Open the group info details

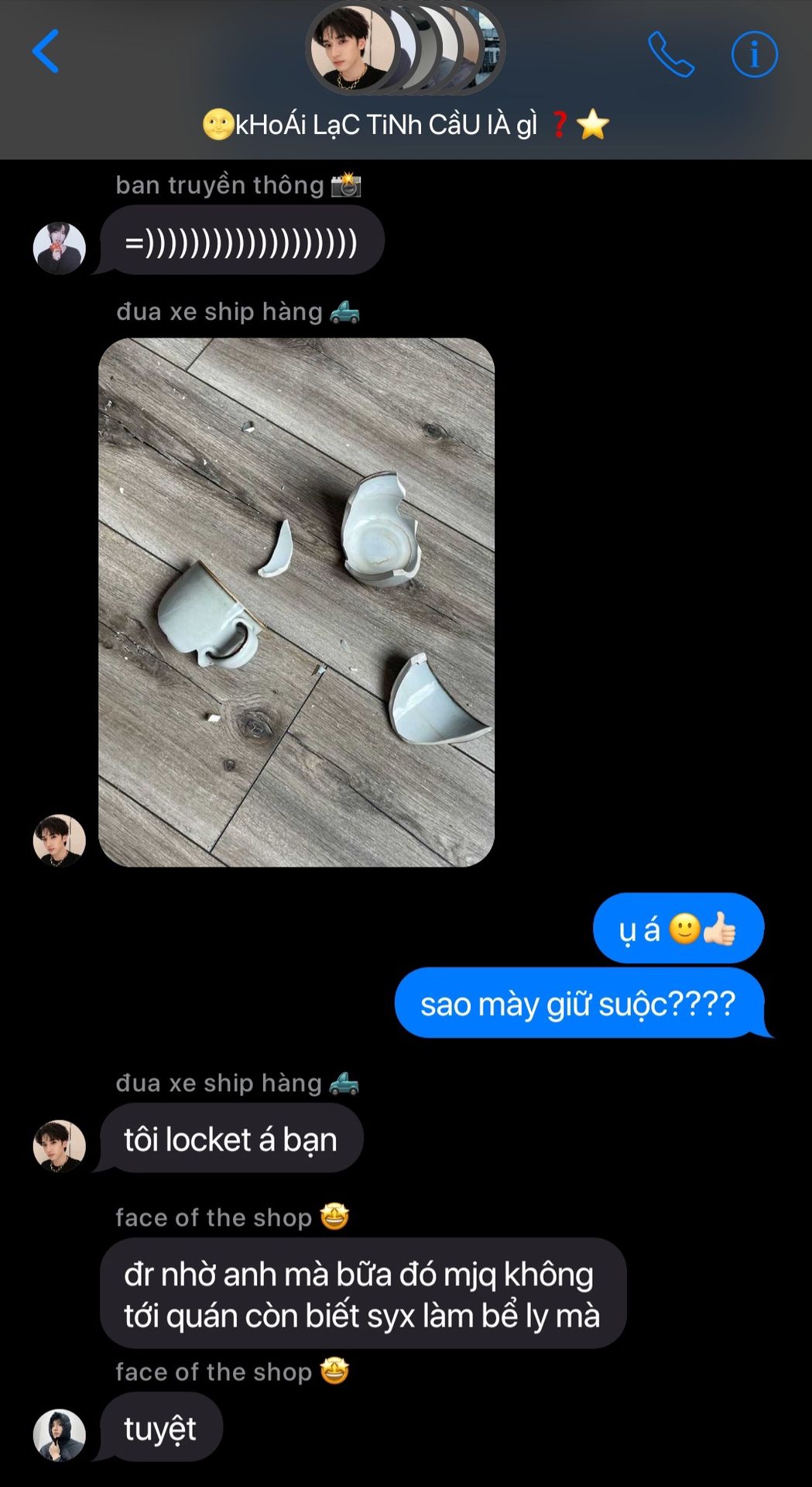754,54
